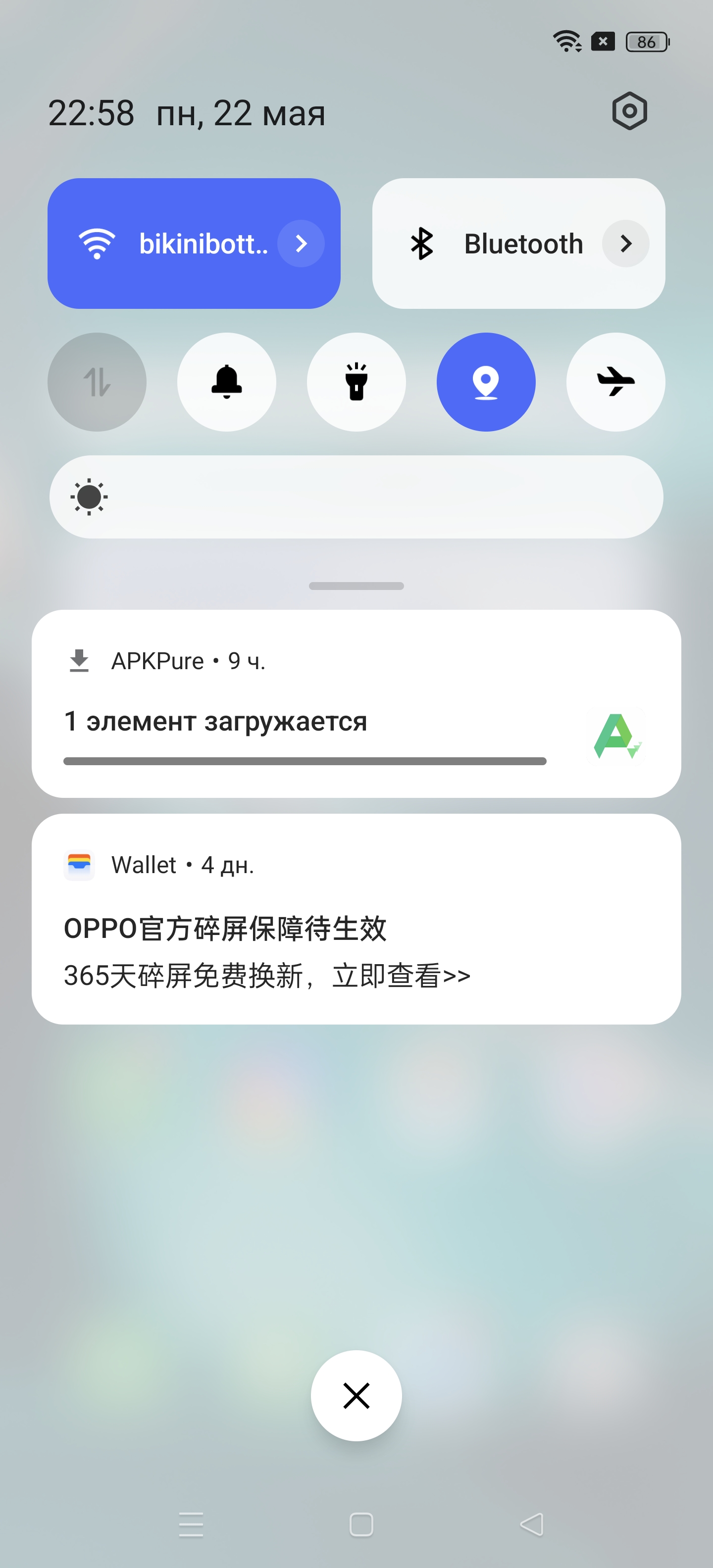The image size is (713, 1568).
Task: Toggle the sound bell mode
Action: [x=226, y=382]
